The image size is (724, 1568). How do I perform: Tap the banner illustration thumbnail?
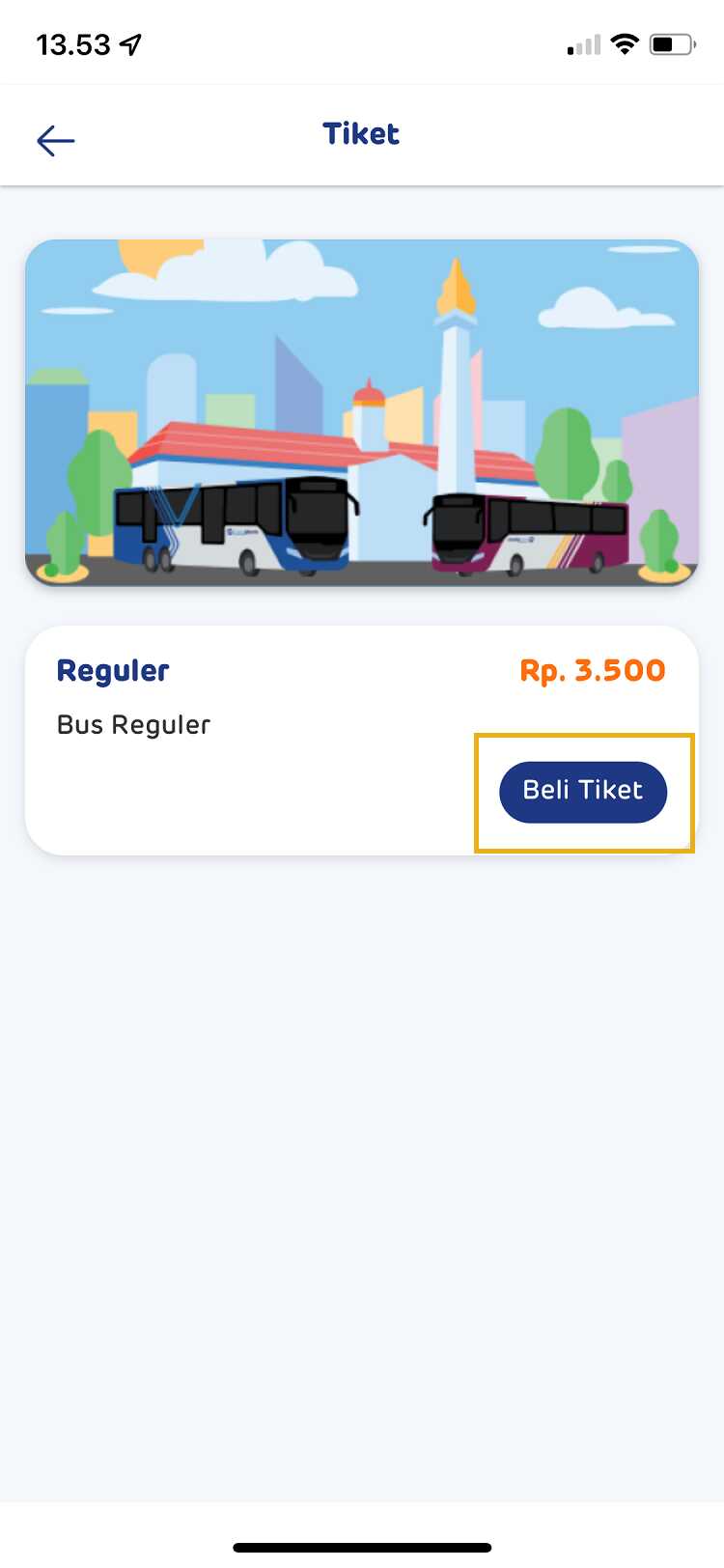pos(362,410)
